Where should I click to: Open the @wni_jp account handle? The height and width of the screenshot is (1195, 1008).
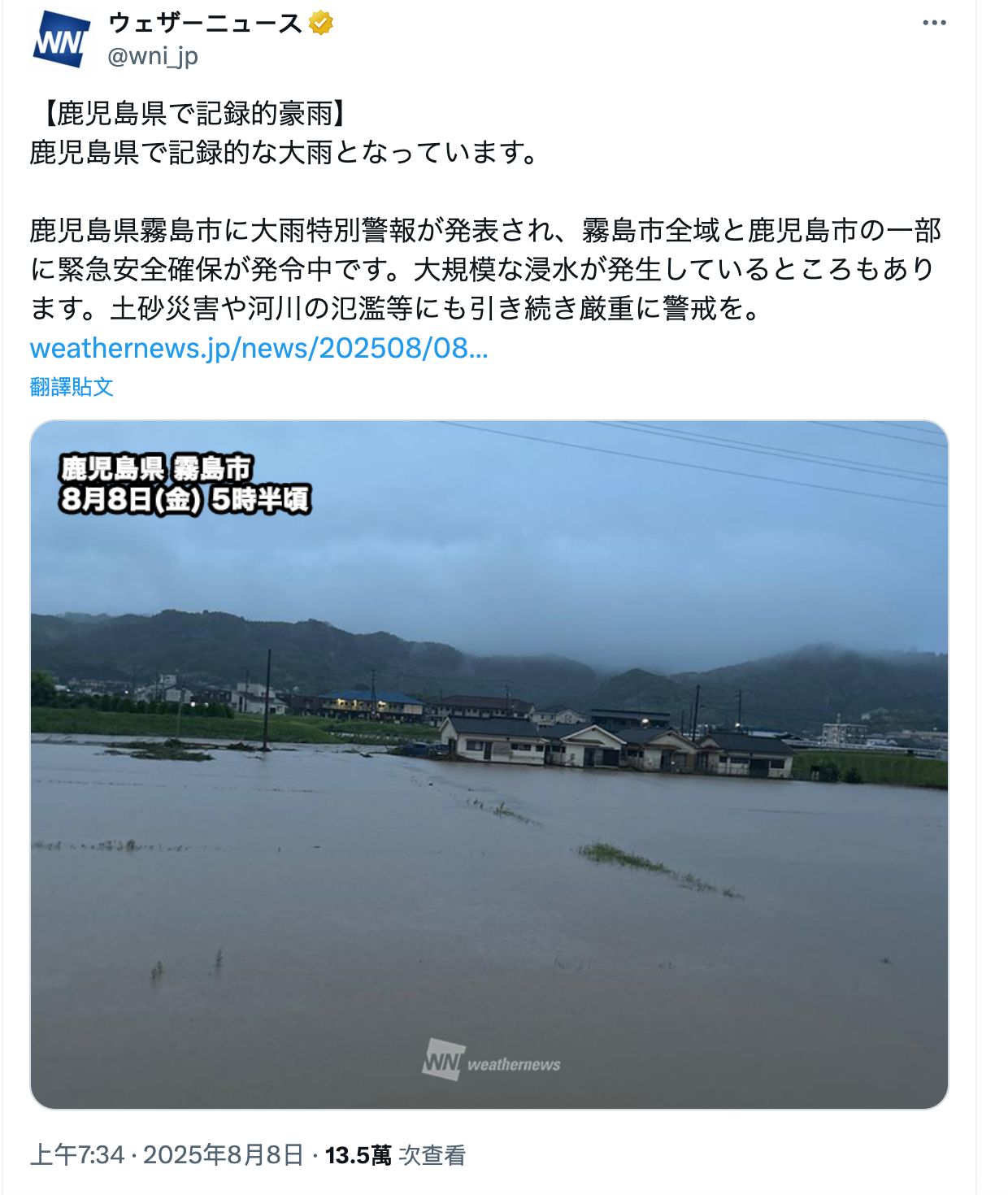(x=153, y=56)
